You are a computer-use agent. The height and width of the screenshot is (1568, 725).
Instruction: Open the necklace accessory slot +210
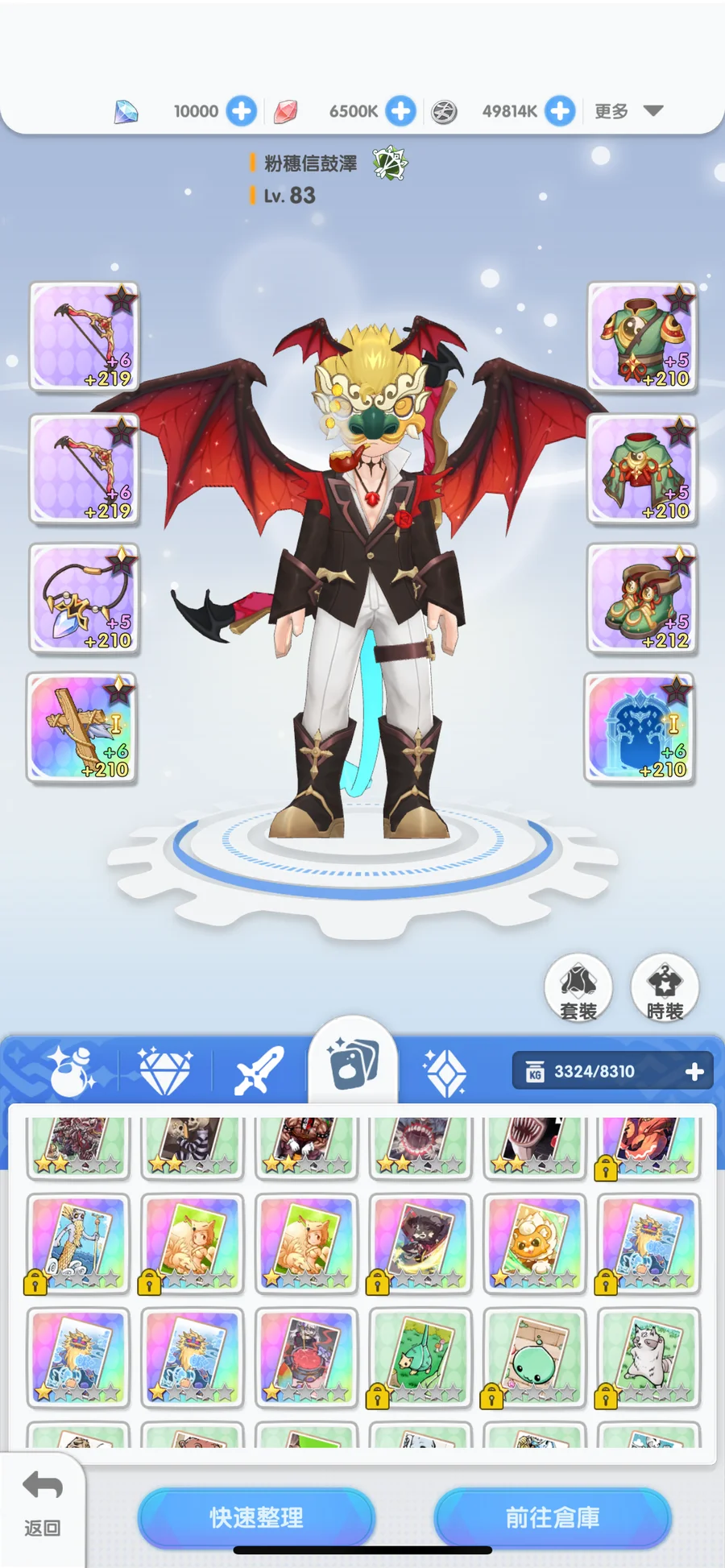coord(85,598)
